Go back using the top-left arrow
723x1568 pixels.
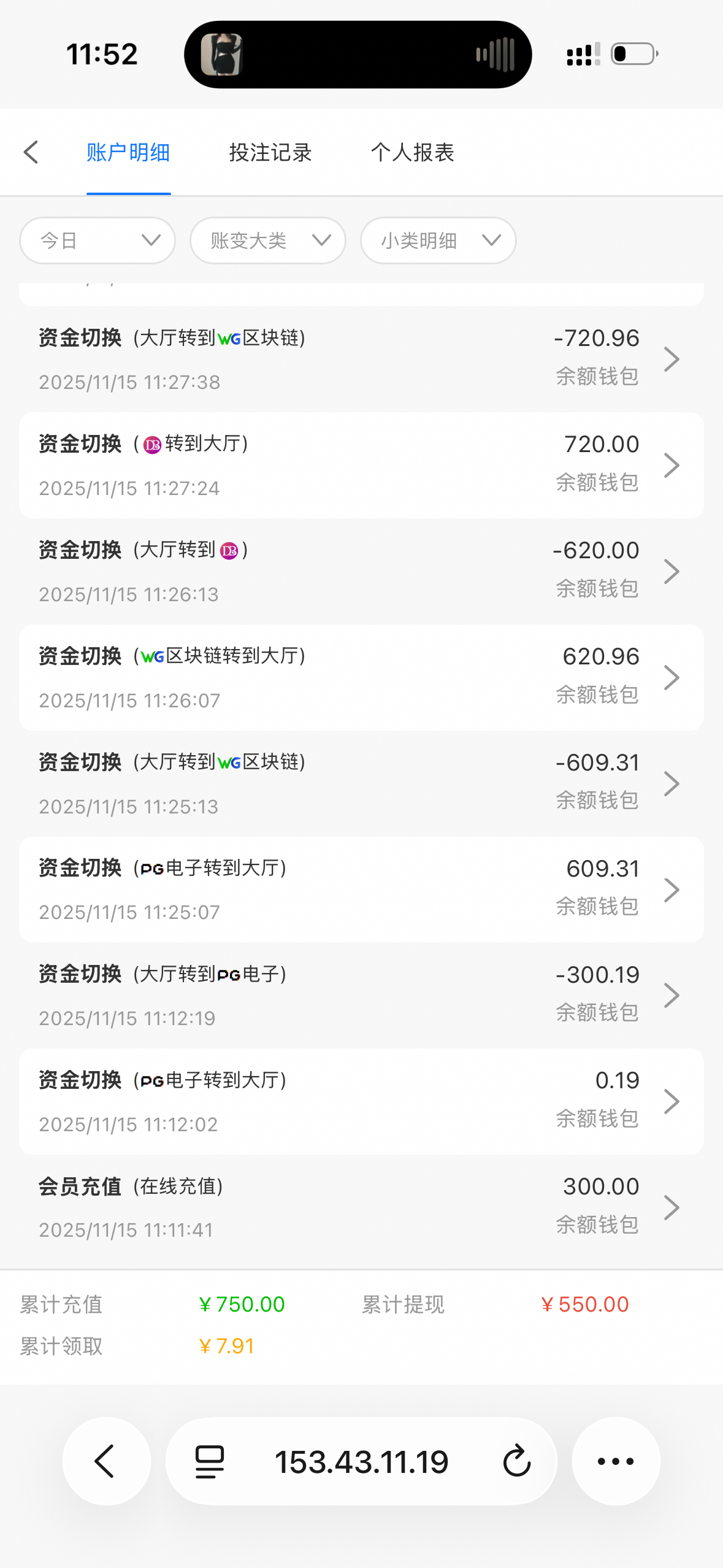pyautogui.click(x=31, y=152)
